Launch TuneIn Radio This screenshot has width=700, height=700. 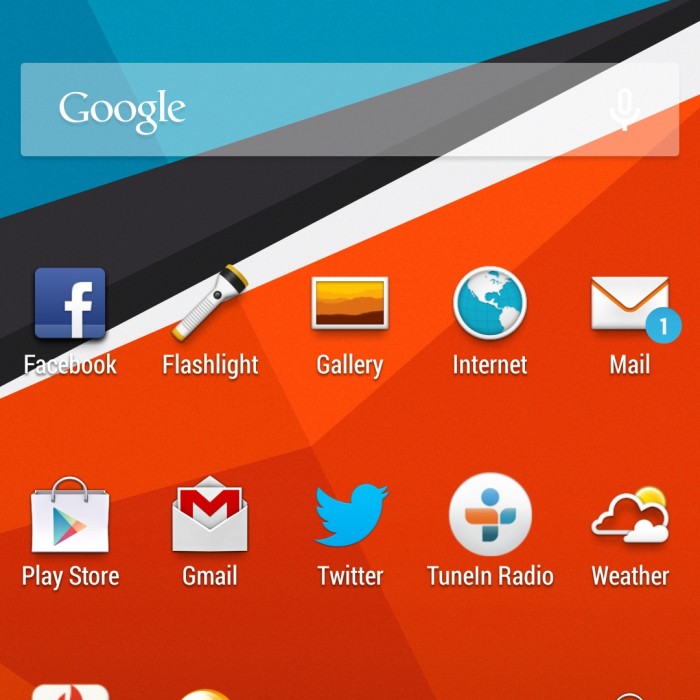coord(490,516)
